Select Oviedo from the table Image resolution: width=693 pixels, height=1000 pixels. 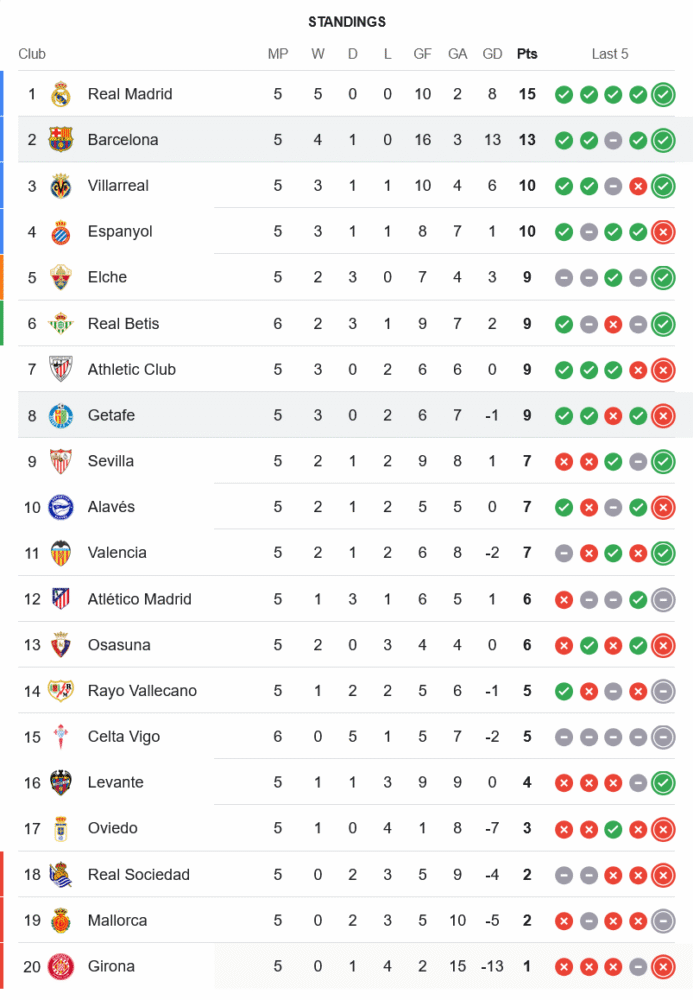113,828
